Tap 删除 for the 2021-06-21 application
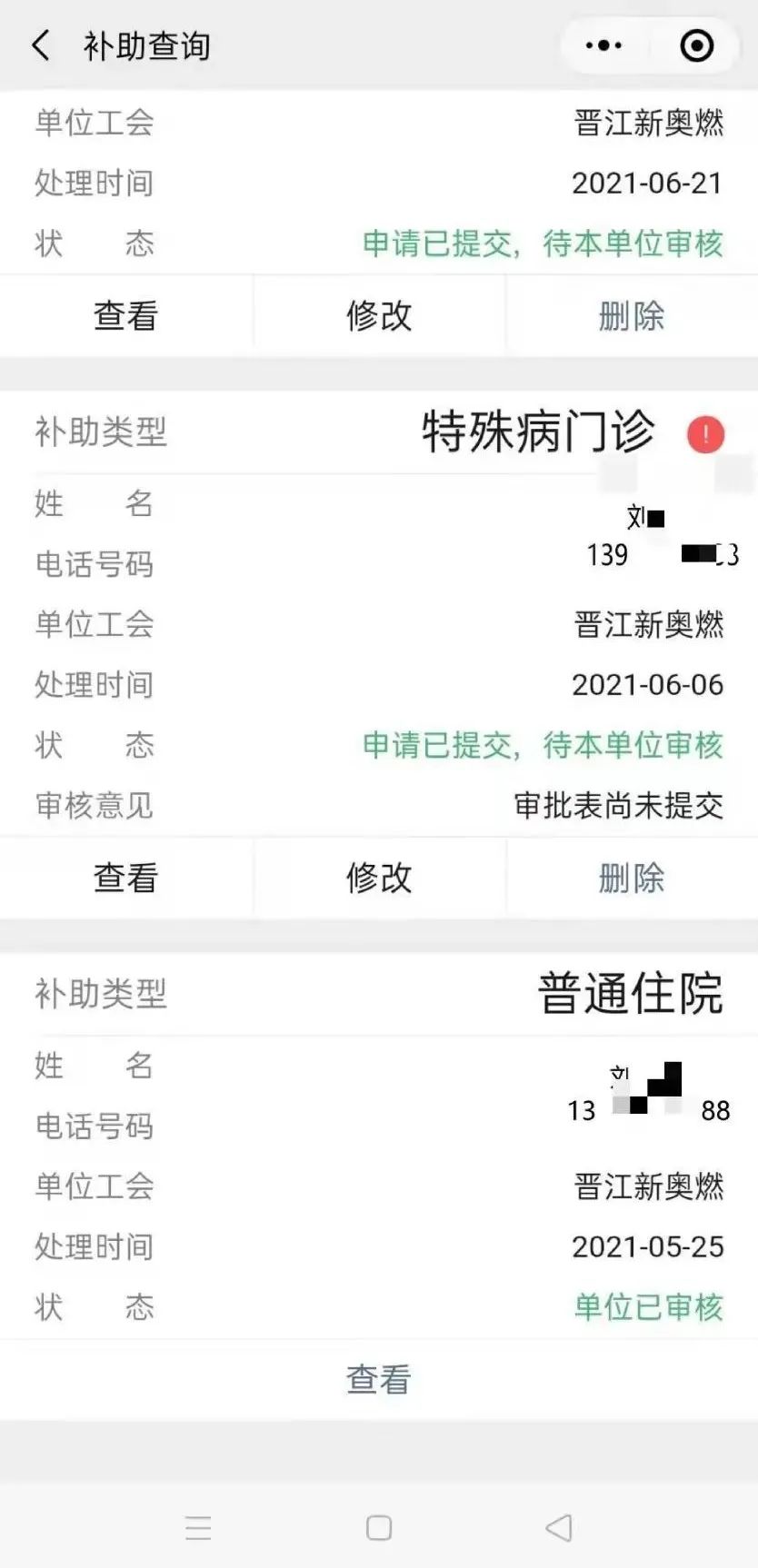Viewport: 758px width, 1568px height. tap(632, 316)
